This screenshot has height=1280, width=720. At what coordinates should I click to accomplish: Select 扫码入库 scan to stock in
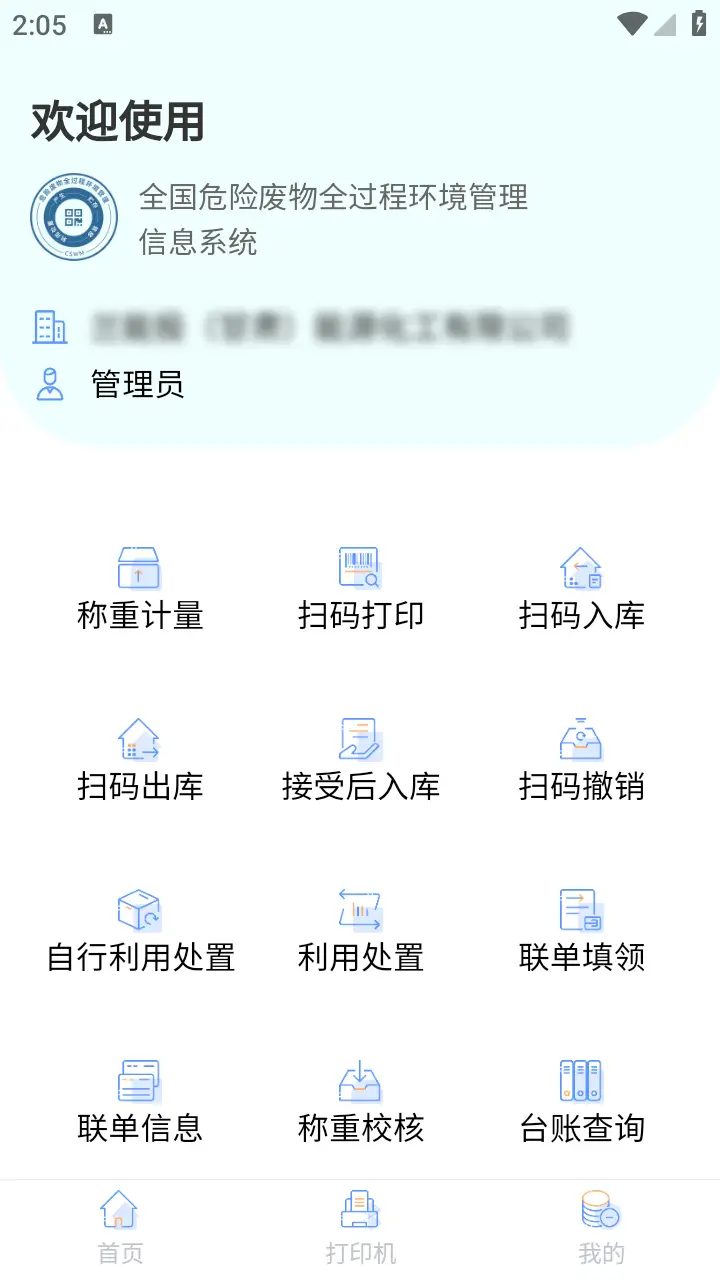581,588
